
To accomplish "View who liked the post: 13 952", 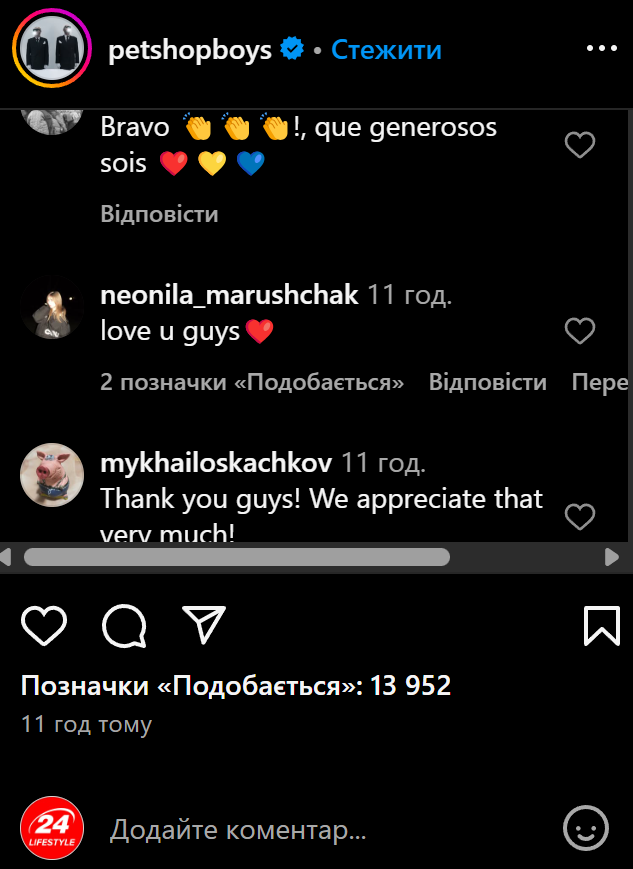I will 236,686.
